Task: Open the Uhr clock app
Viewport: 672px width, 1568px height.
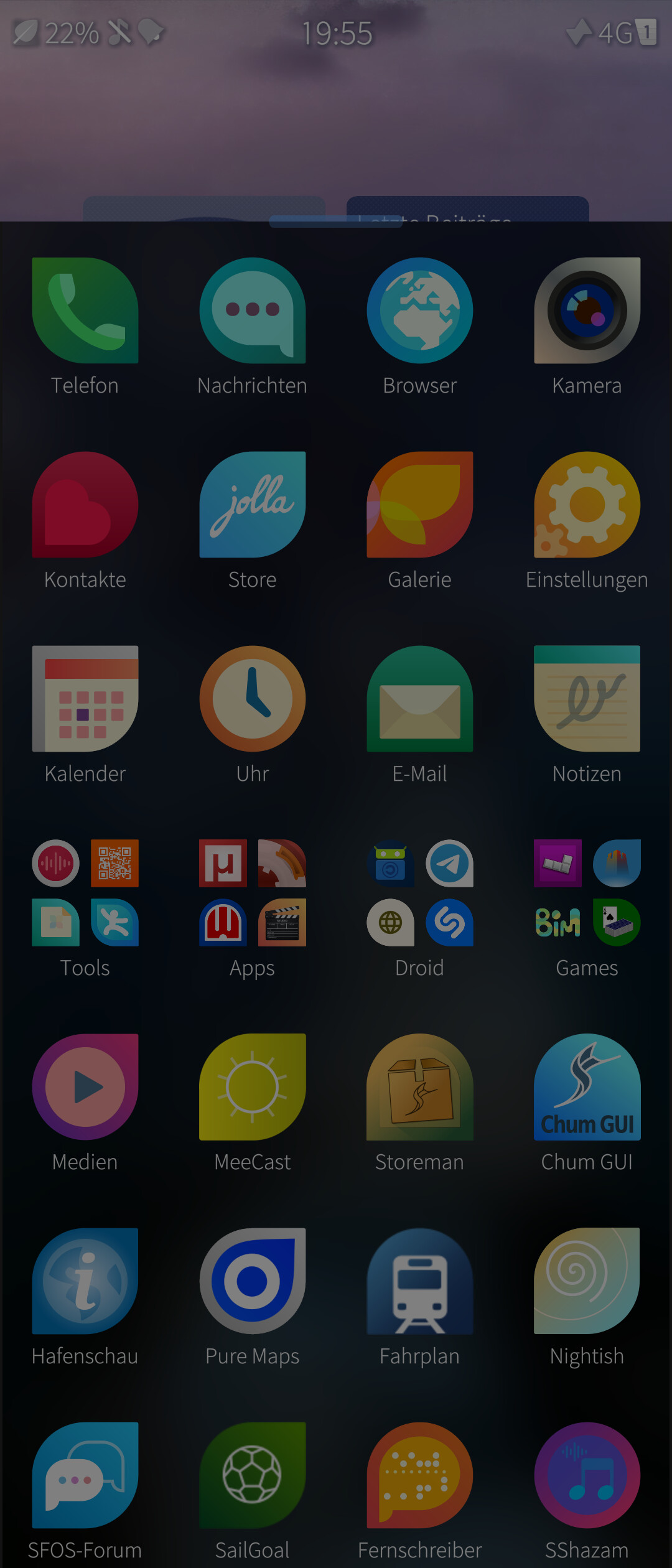Action: pyautogui.click(x=253, y=699)
